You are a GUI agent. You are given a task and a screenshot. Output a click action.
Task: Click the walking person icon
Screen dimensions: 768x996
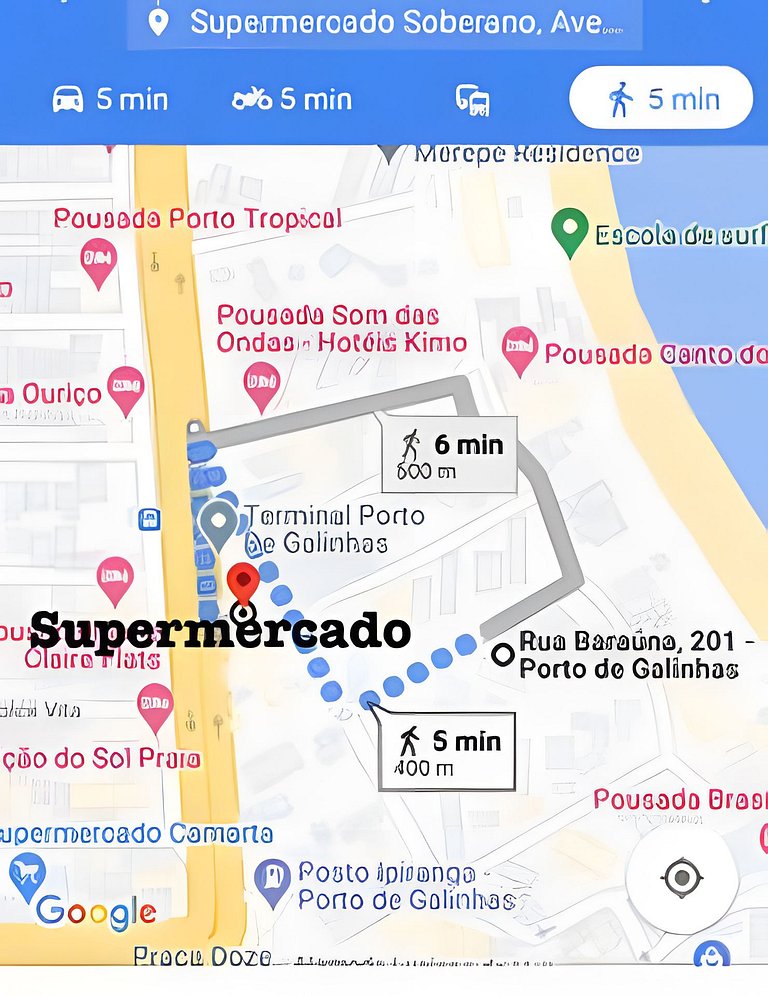[620, 97]
